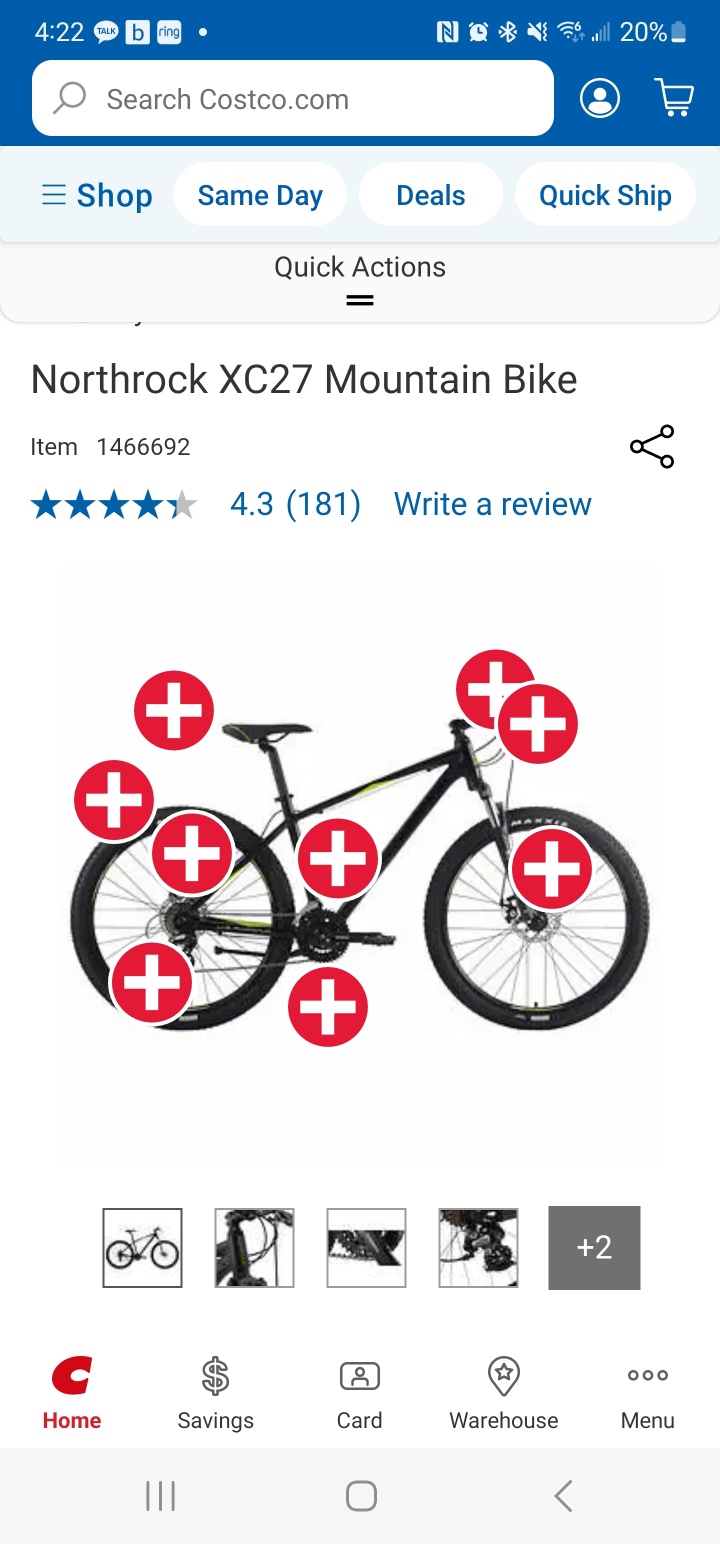Share this mountain bike product
Viewport: 720px width, 1544px height.
[x=652, y=447]
